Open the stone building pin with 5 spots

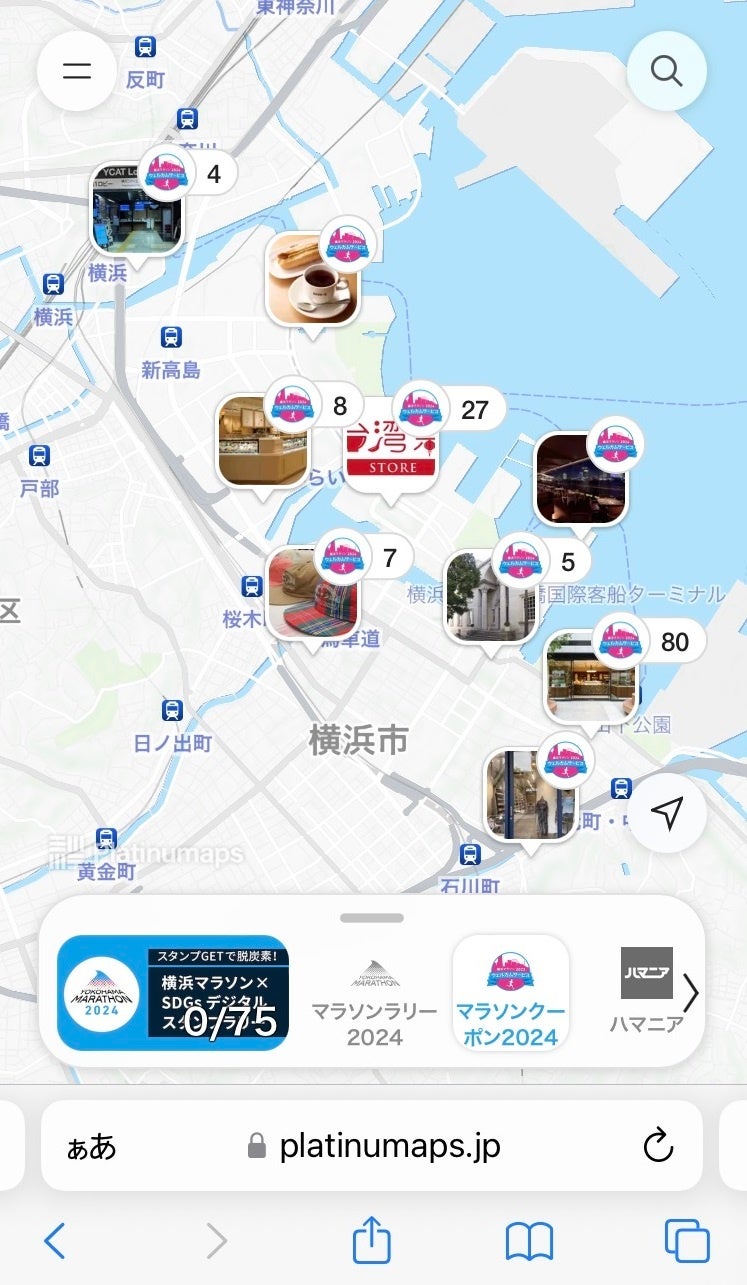[x=490, y=596]
